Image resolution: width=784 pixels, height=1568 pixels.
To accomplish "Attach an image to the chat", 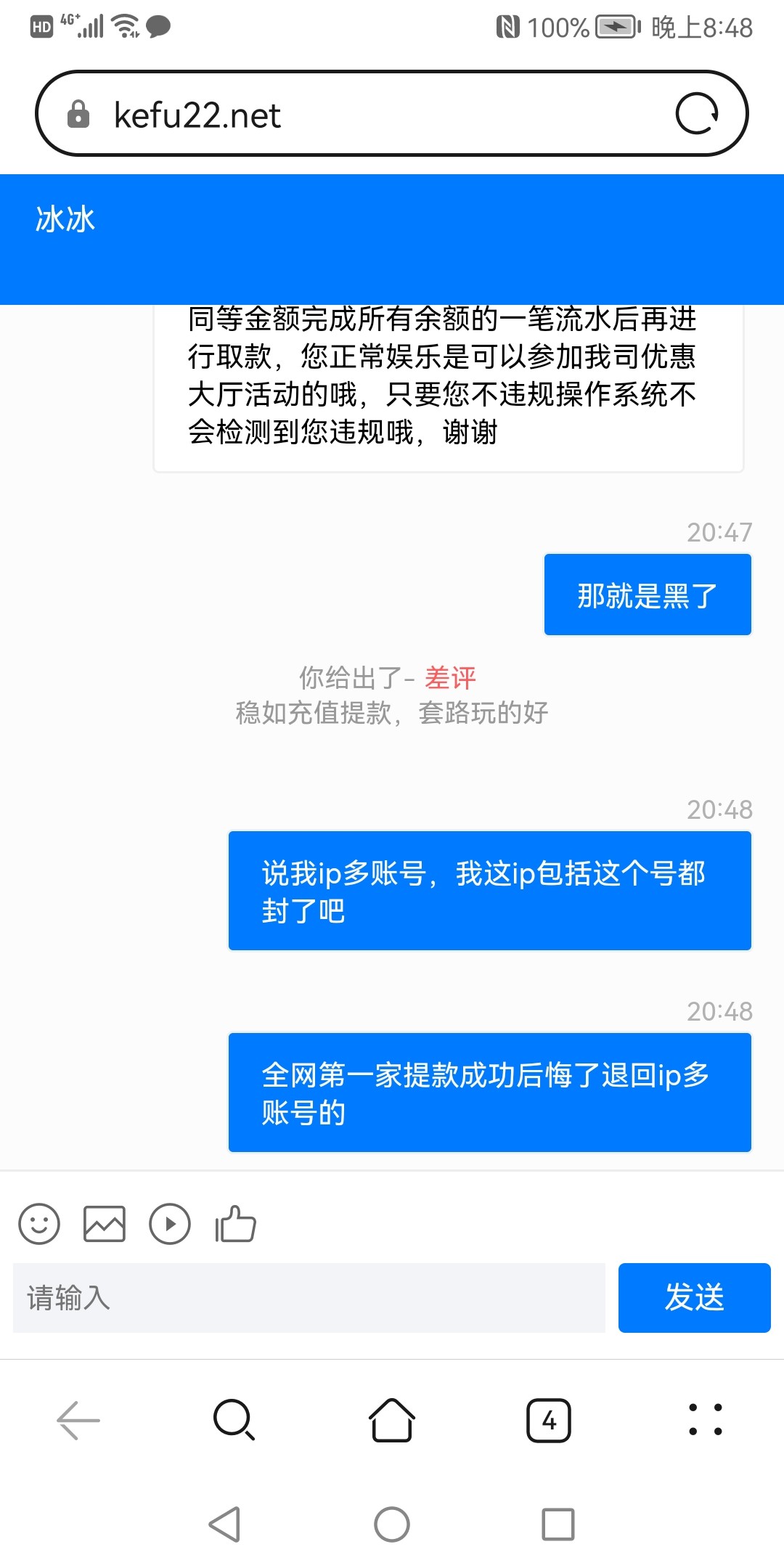I will coord(105,1224).
